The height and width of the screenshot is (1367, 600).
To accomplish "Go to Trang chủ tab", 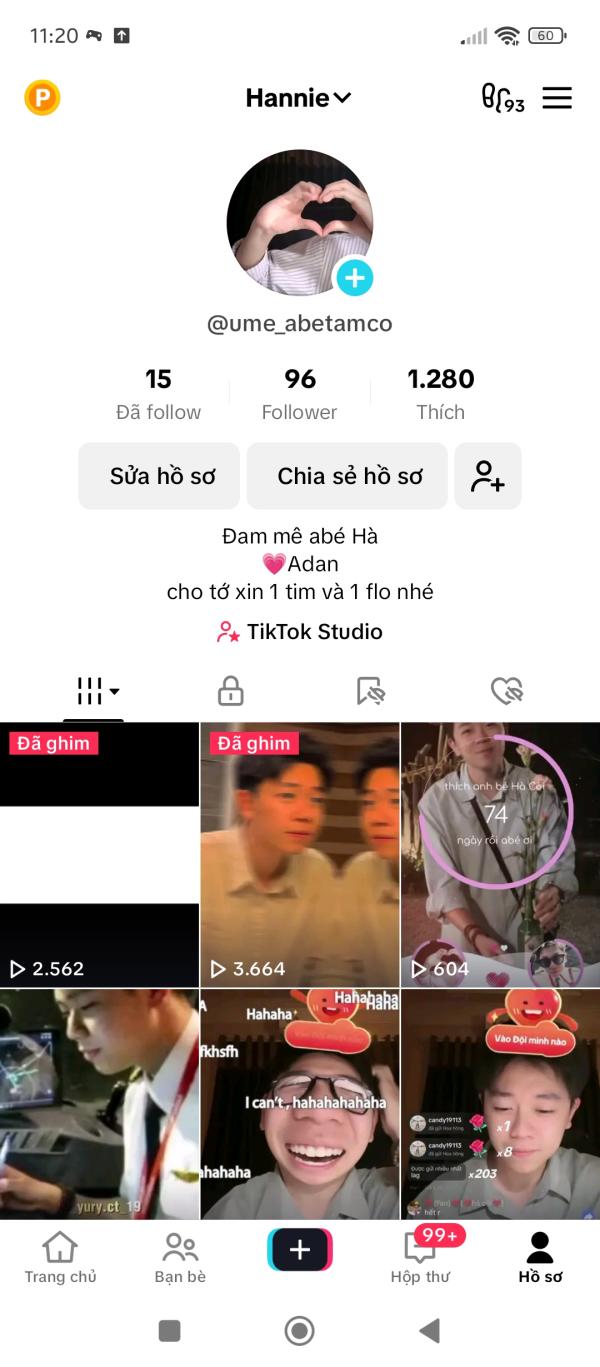I will [60, 1257].
